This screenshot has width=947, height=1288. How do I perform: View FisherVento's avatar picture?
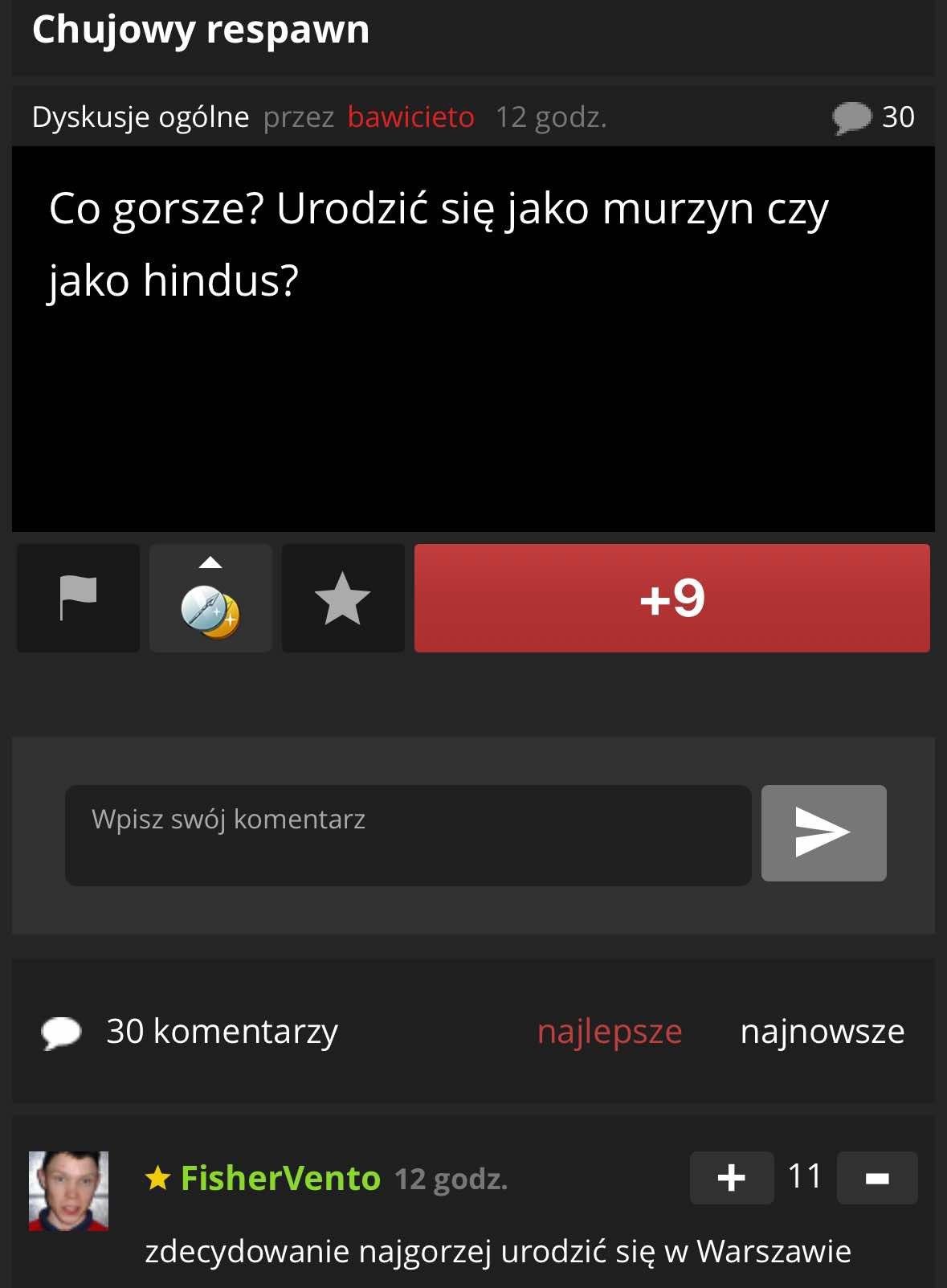[x=68, y=1191]
